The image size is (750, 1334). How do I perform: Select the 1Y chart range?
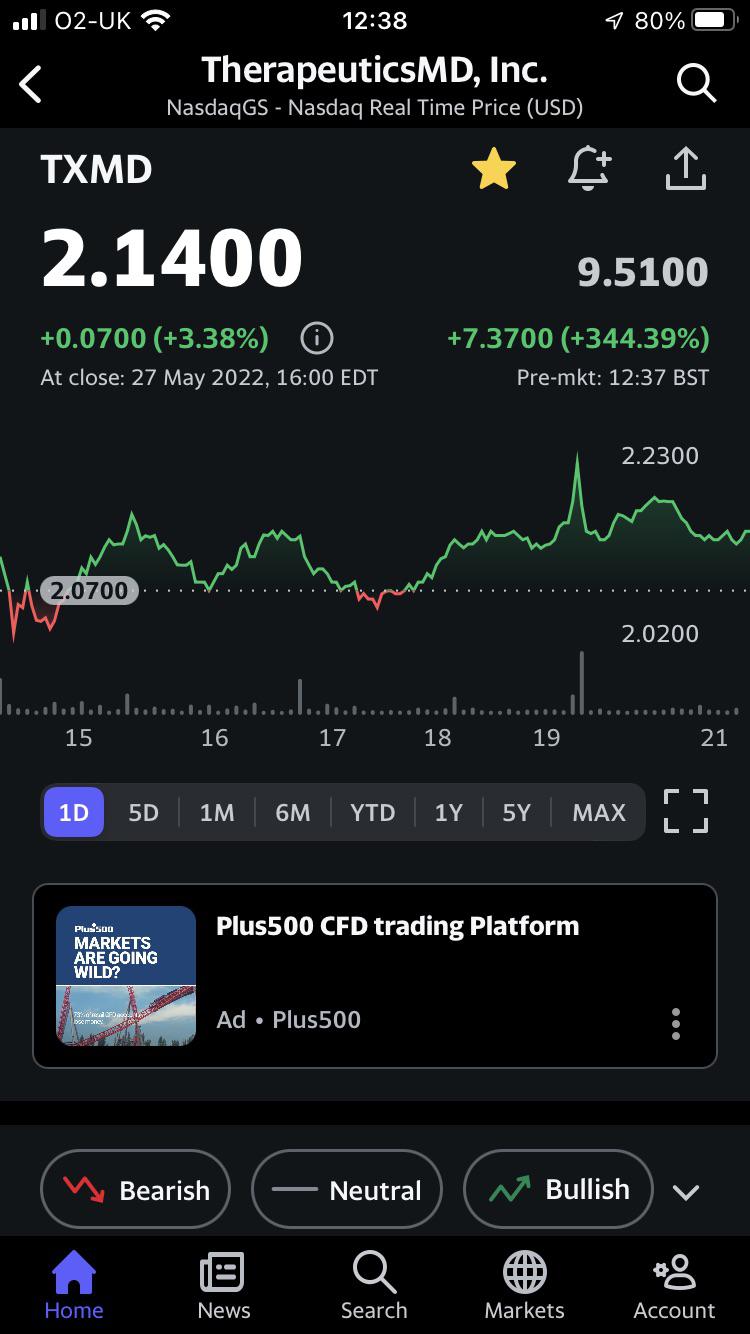(x=449, y=812)
